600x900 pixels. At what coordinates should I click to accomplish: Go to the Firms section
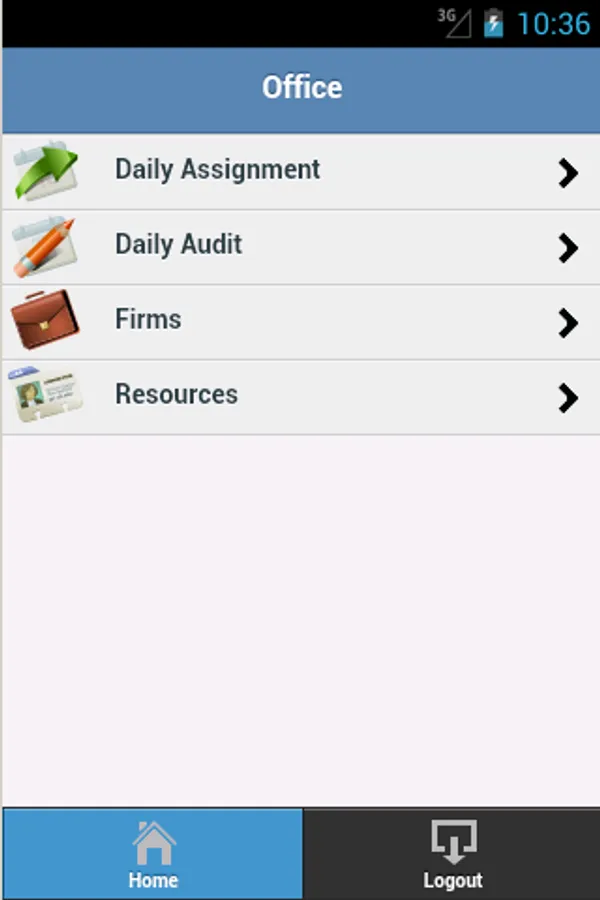click(301, 322)
